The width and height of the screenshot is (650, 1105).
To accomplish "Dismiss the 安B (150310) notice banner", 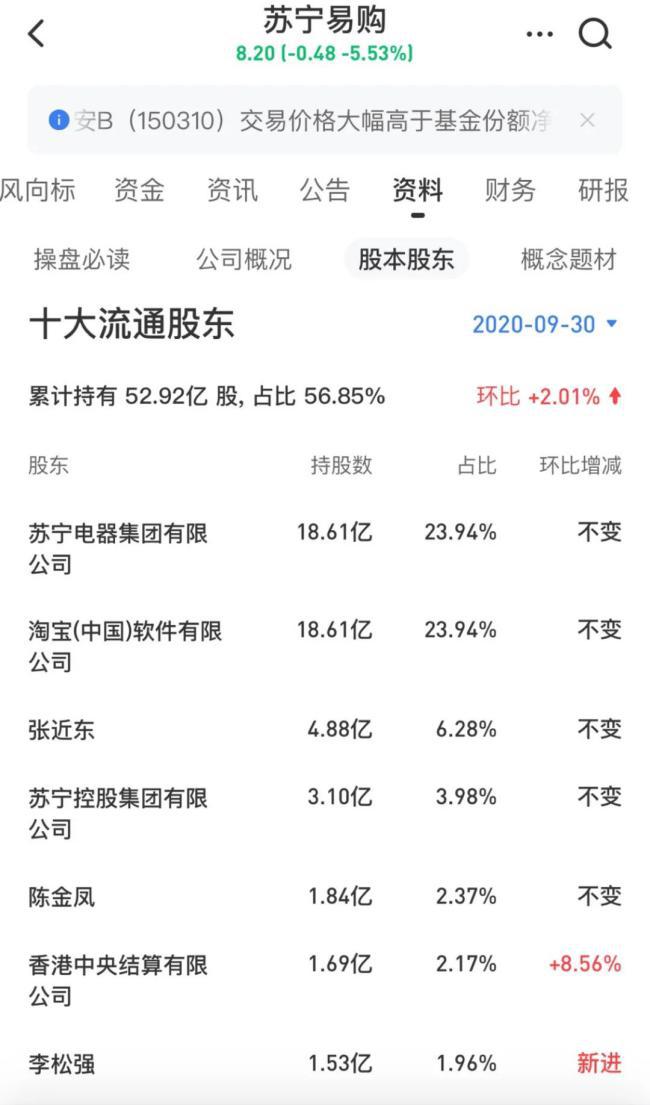I will (x=587, y=120).
